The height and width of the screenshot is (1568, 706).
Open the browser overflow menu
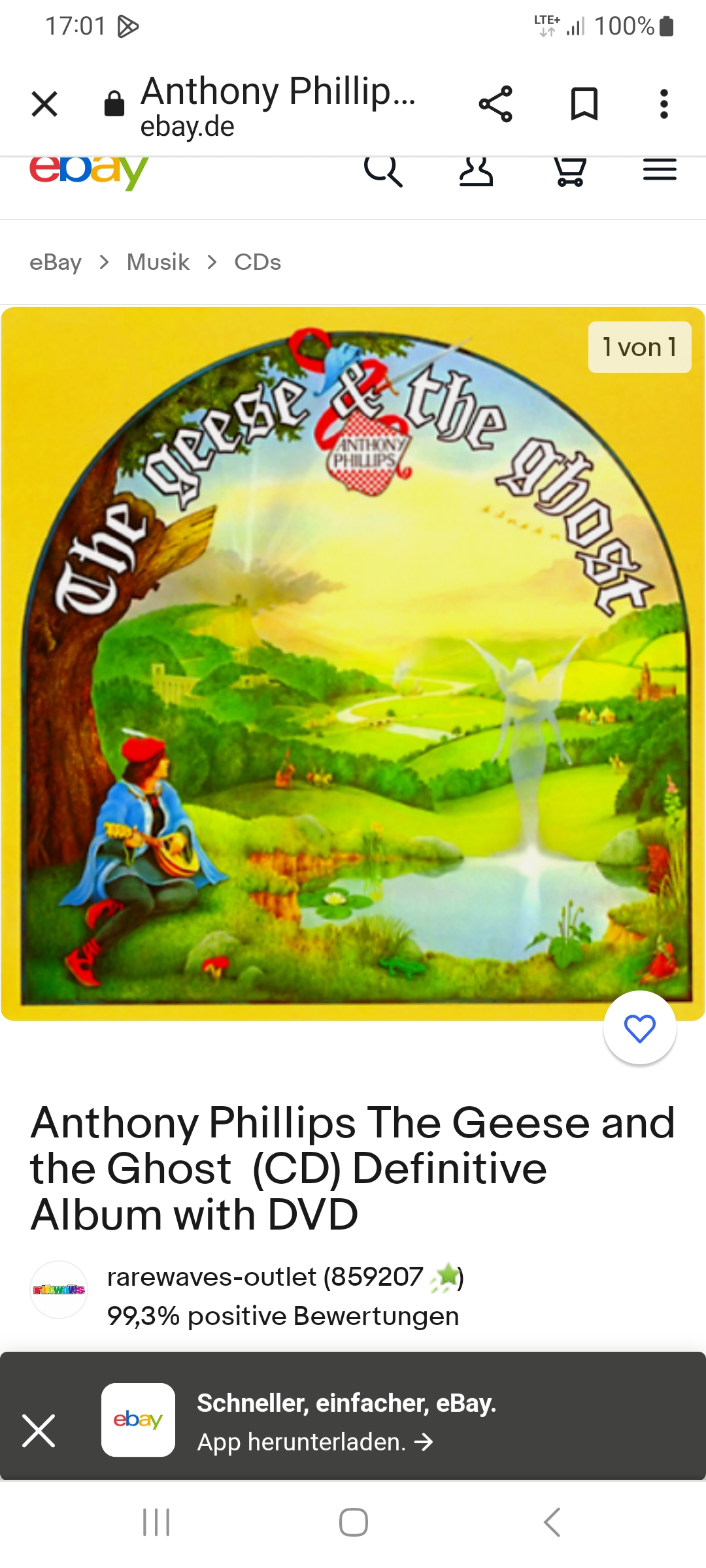(x=664, y=104)
